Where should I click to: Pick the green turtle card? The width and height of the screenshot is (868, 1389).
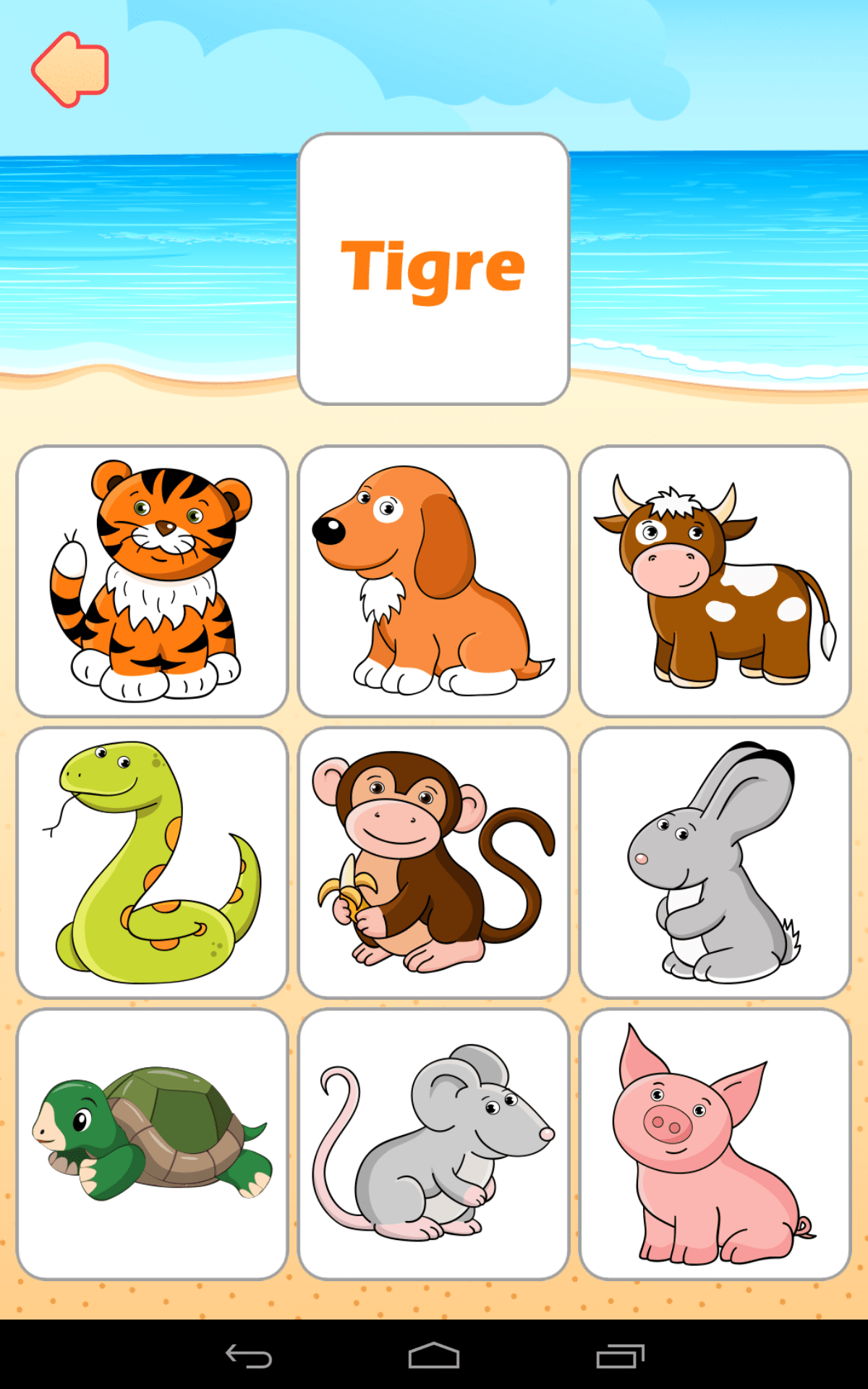152,1144
